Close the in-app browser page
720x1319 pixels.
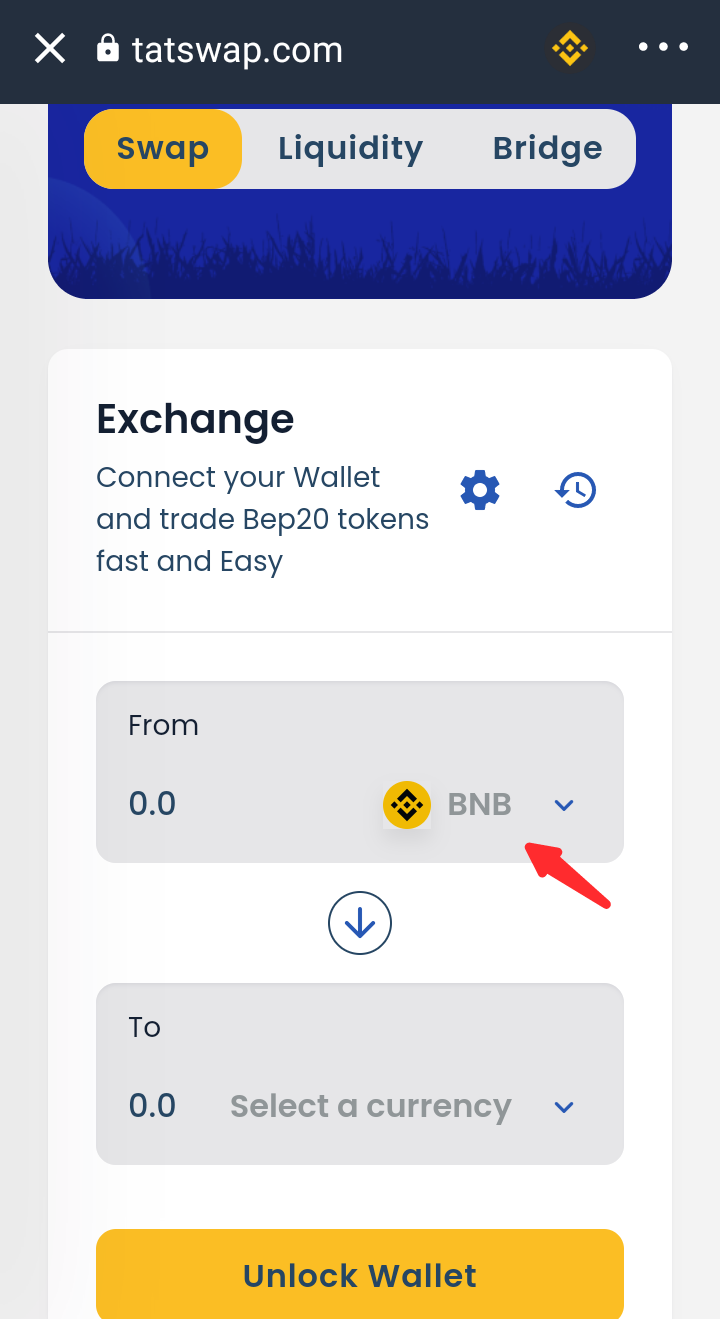pyautogui.click(x=50, y=48)
